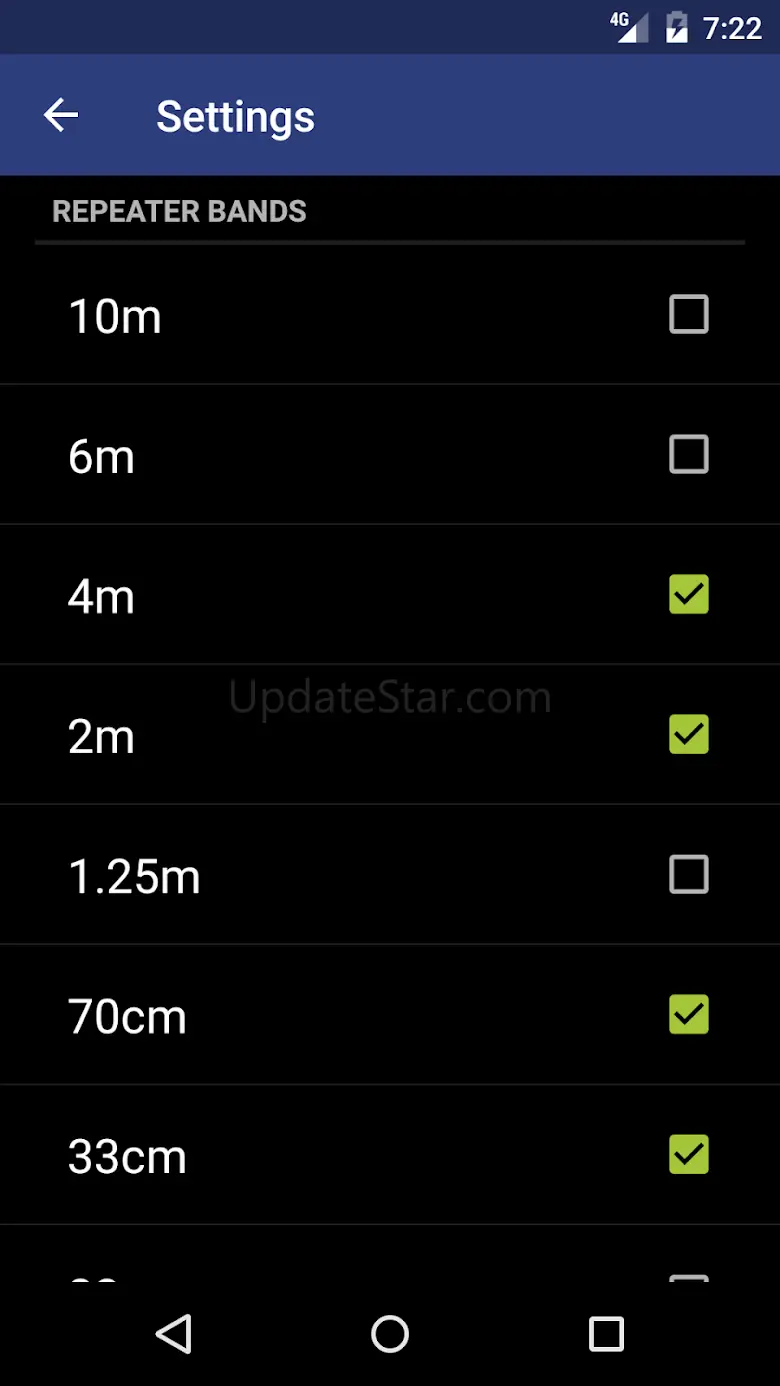Tap the system home button
Image resolution: width=780 pixels, height=1386 pixels.
[390, 1333]
